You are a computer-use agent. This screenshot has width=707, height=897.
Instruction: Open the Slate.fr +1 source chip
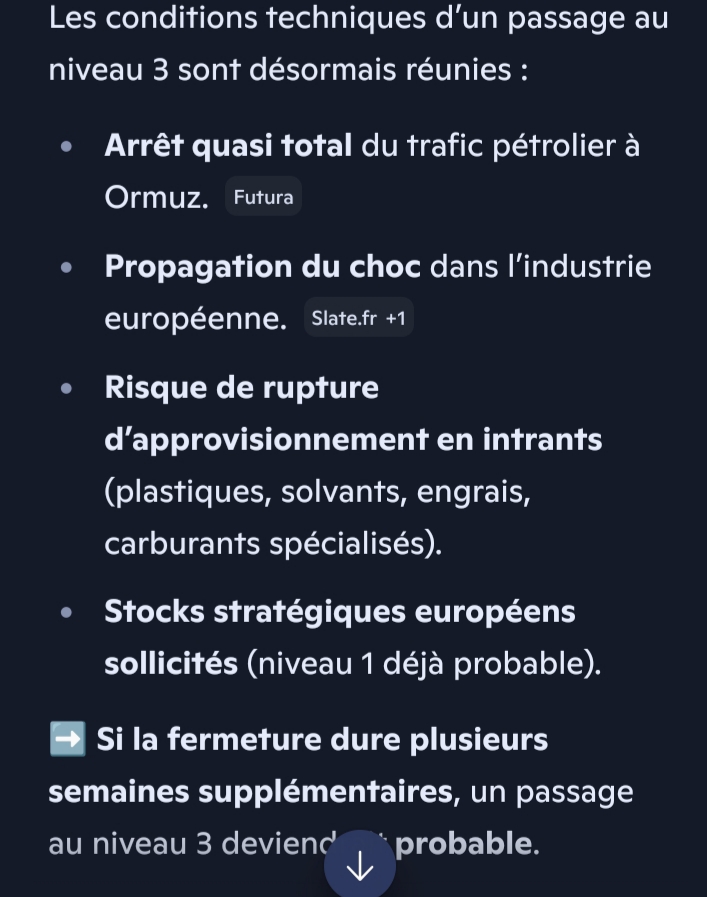[359, 317]
